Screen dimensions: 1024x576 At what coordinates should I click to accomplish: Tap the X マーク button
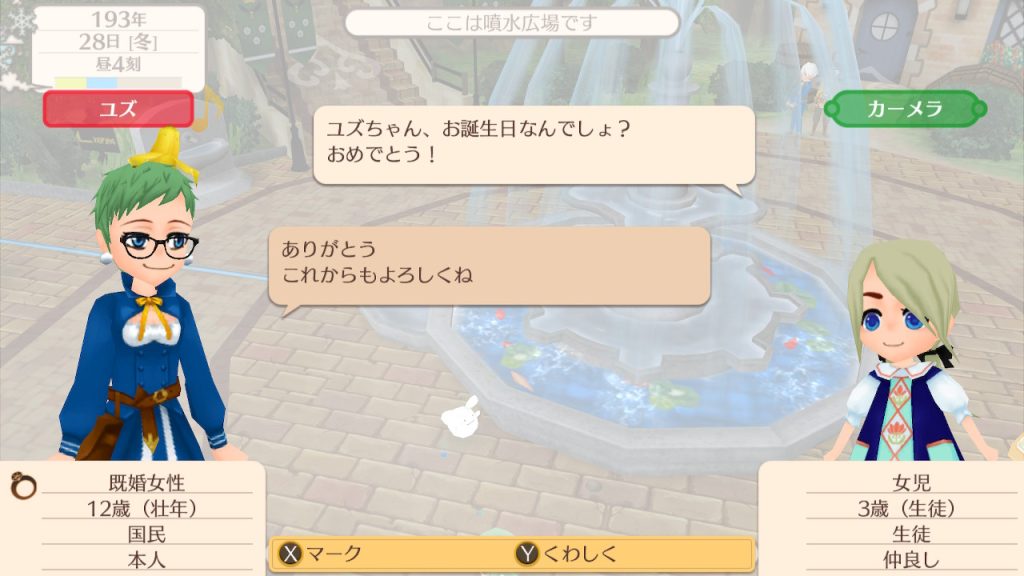coord(322,553)
